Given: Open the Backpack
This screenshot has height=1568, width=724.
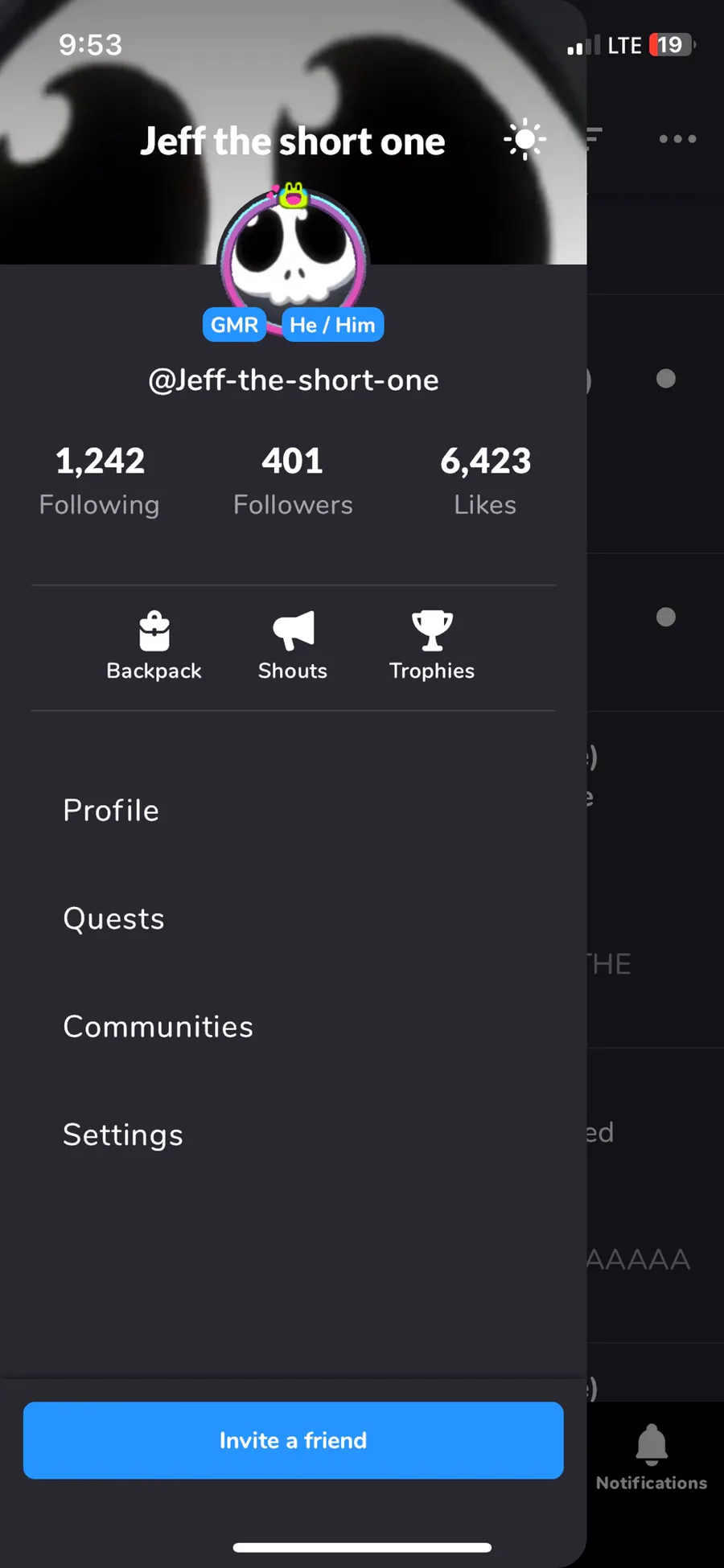Looking at the screenshot, I should (154, 646).
